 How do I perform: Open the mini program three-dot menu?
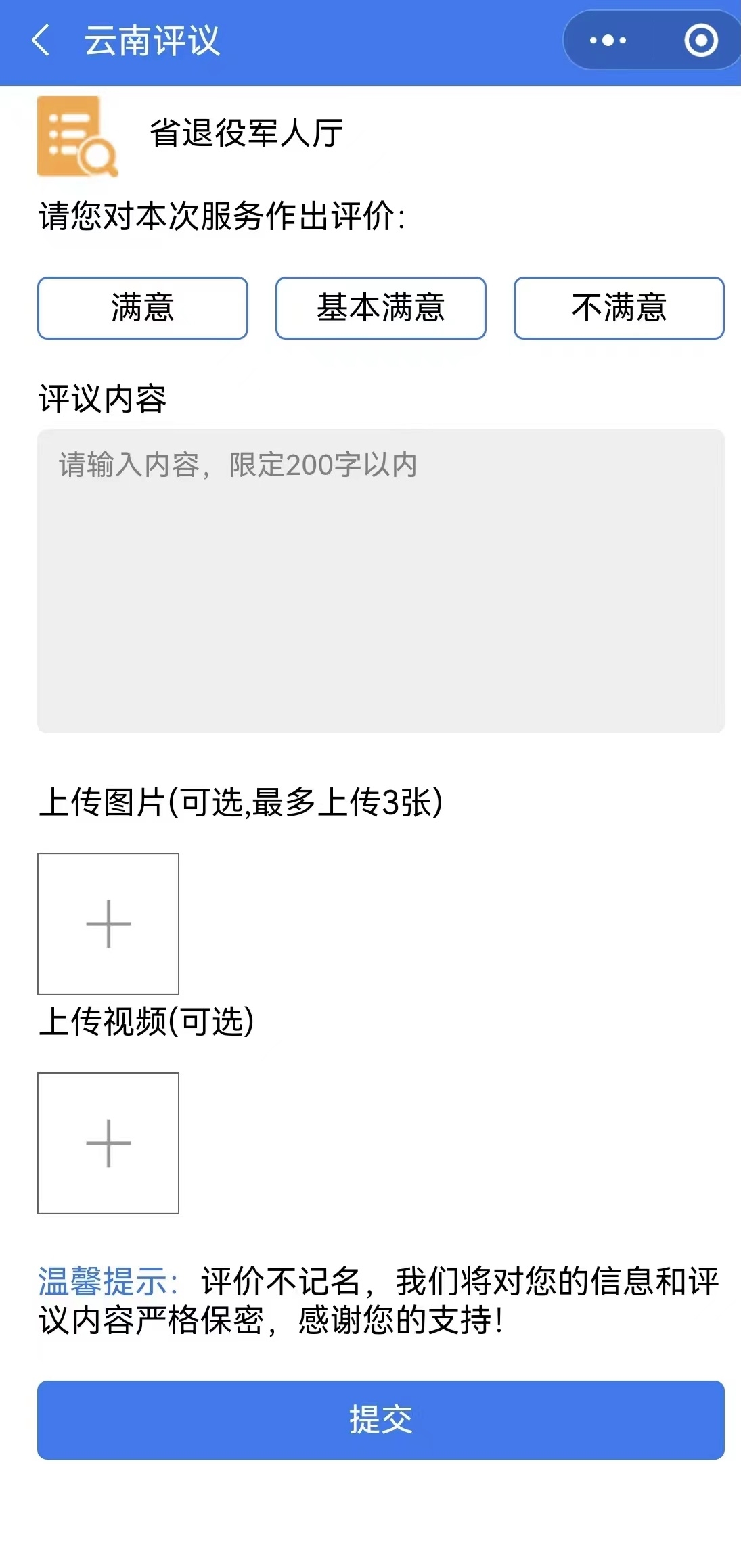pyautogui.click(x=608, y=41)
